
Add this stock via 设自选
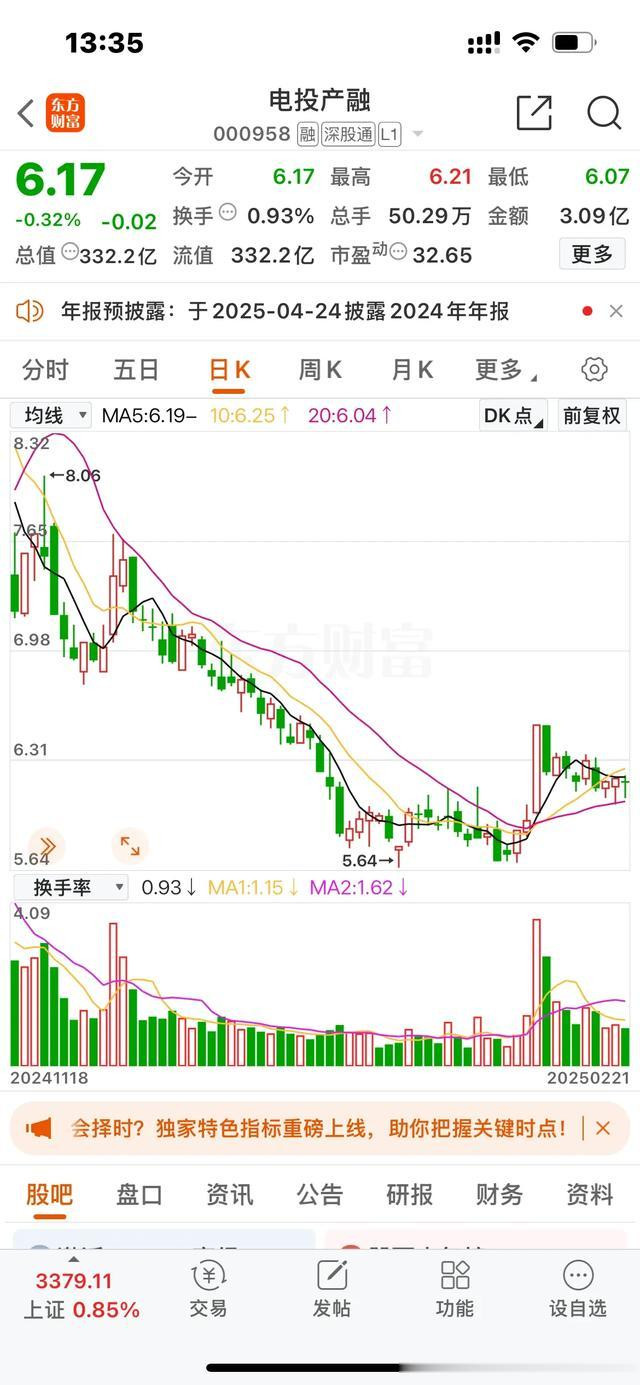(x=578, y=1288)
